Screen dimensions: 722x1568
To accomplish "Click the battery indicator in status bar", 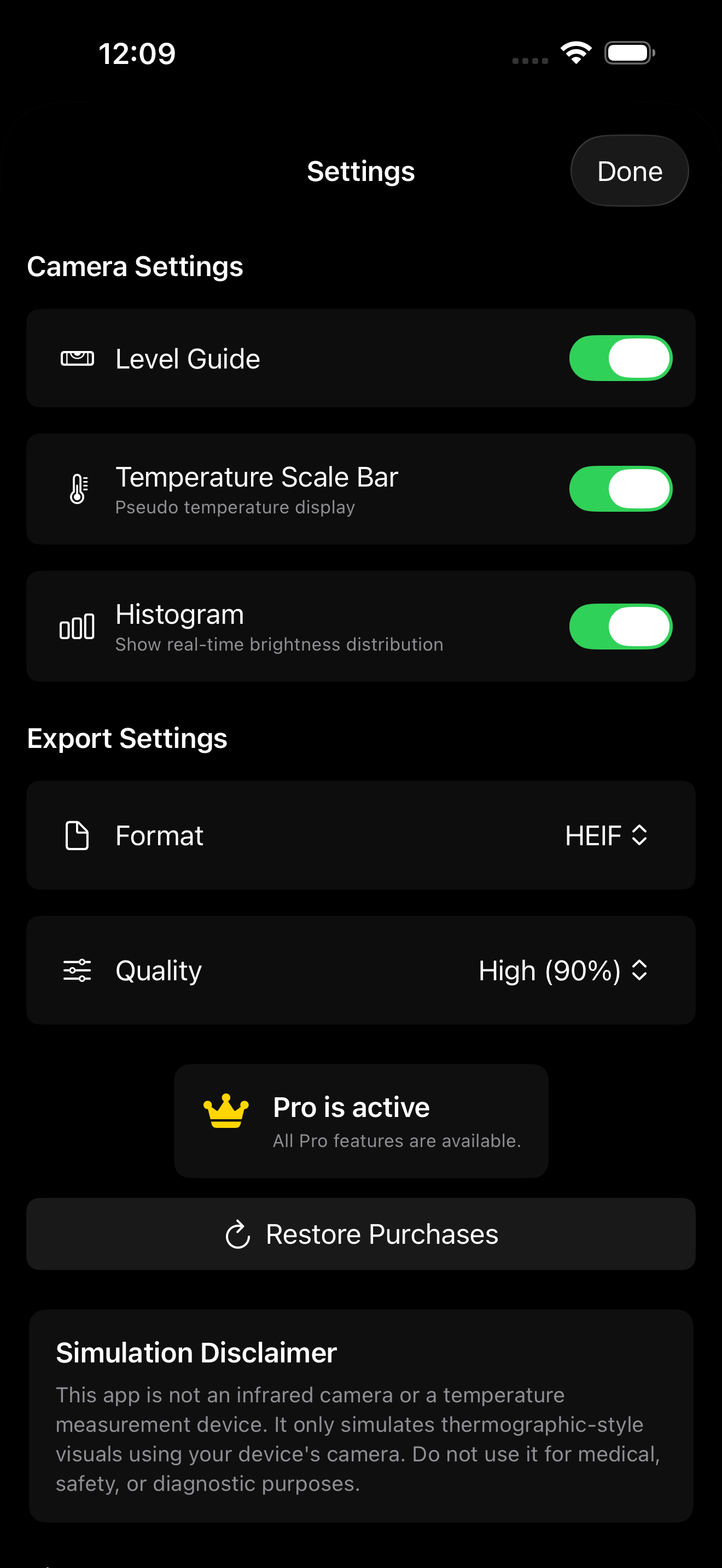I will click(628, 52).
